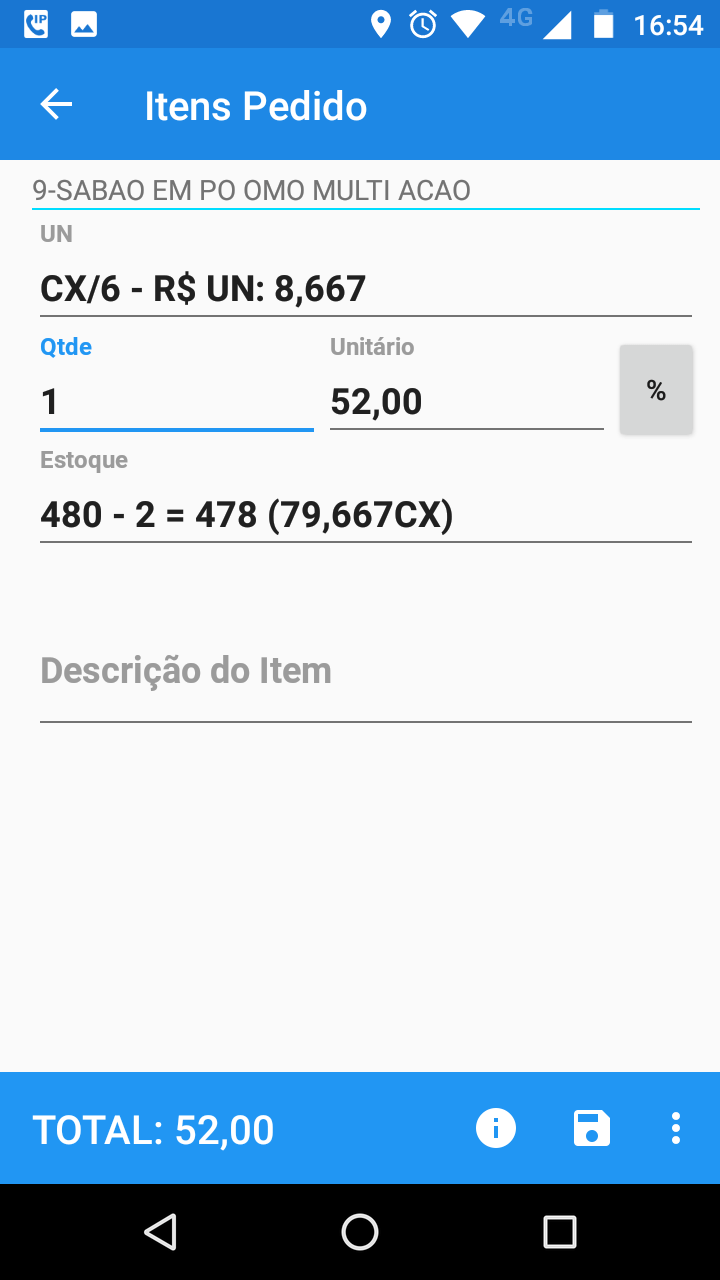Go to the Android home screen
720x1280 pixels.
pyautogui.click(x=360, y=1232)
